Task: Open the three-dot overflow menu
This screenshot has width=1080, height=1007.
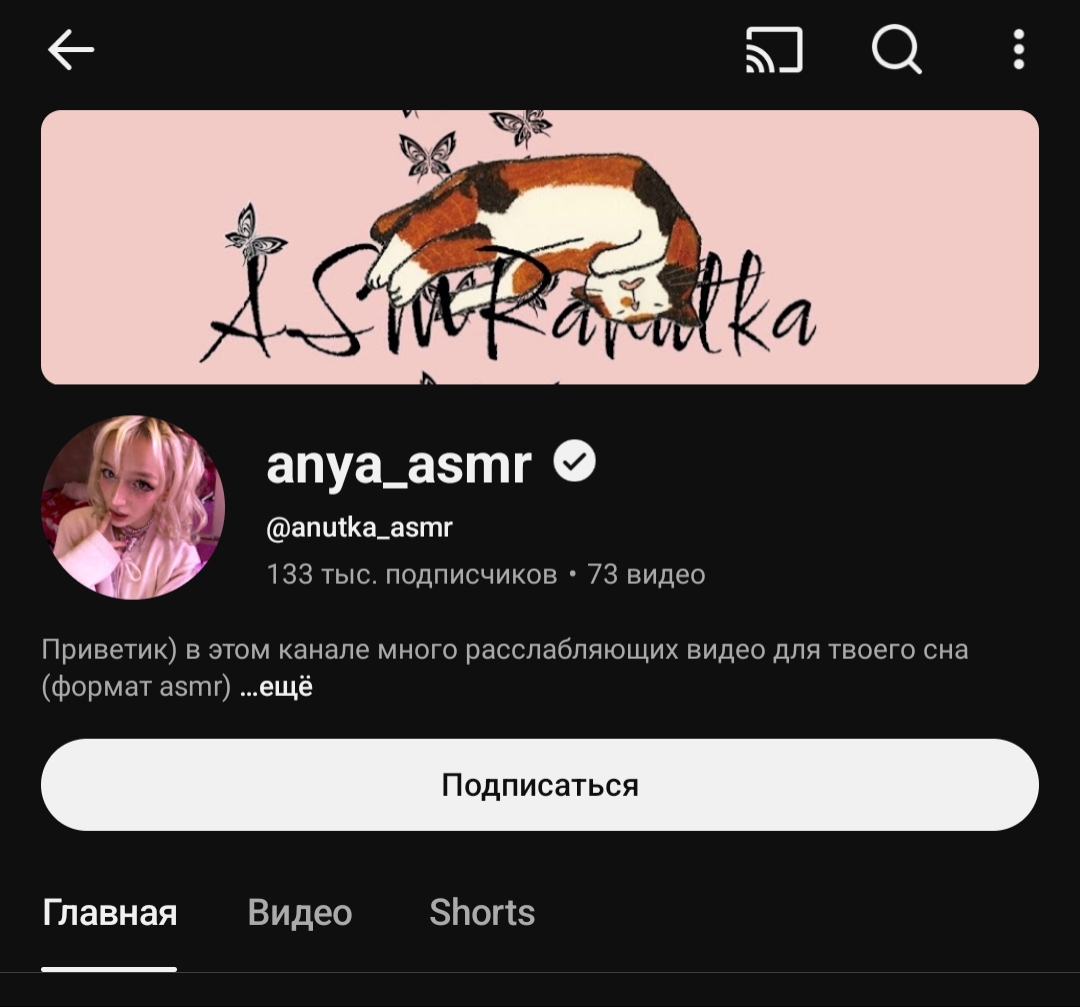Action: tap(1019, 50)
